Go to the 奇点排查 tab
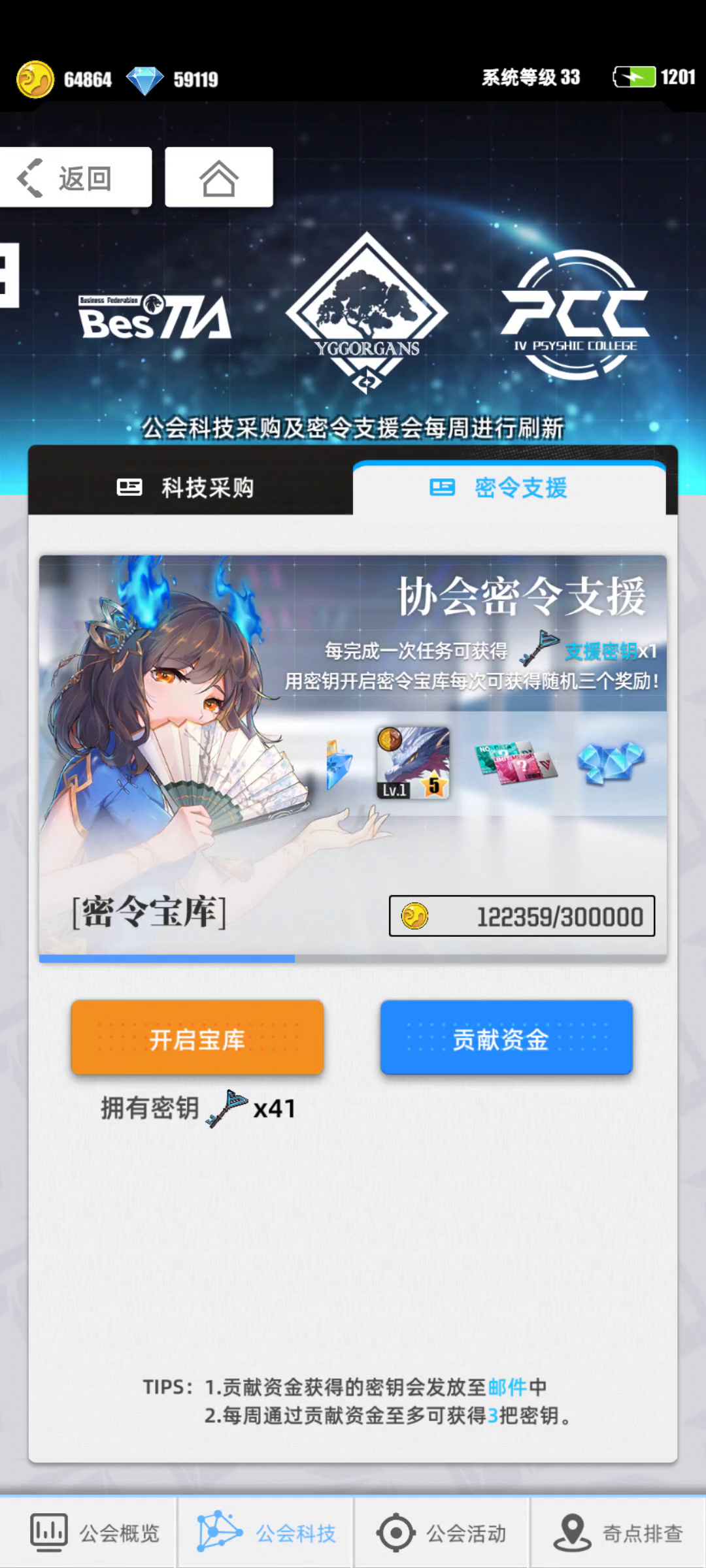706x1568 pixels. pyautogui.click(x=618, y=1533)
